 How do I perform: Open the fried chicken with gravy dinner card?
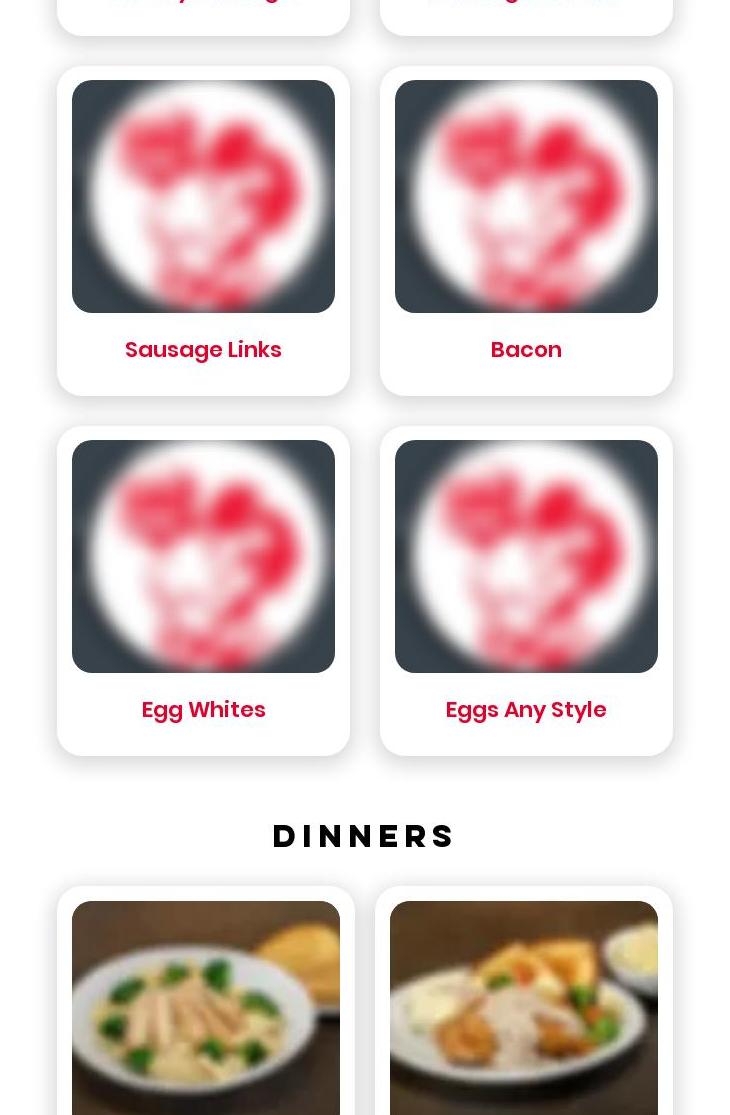tap(524, 1005)
